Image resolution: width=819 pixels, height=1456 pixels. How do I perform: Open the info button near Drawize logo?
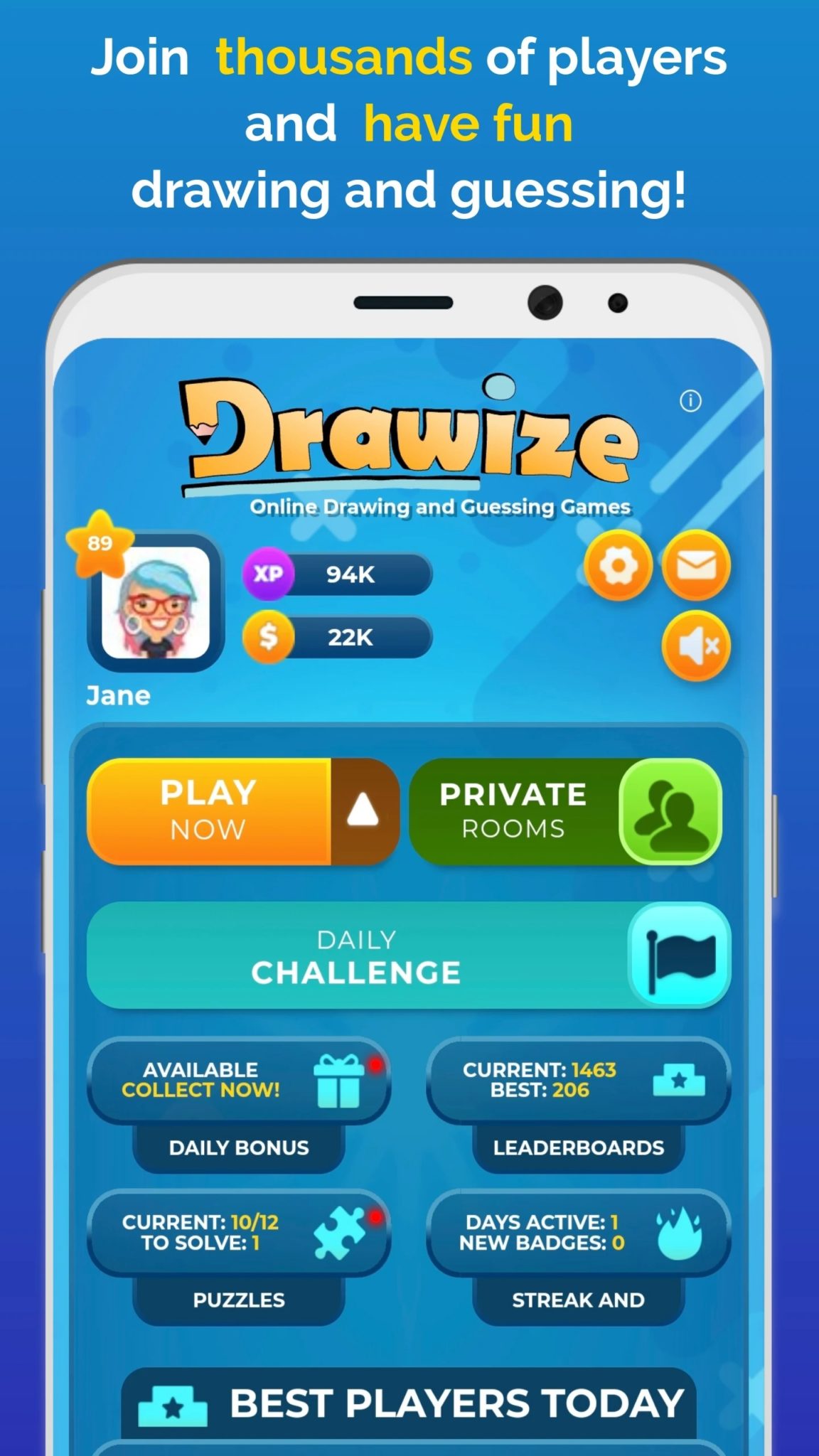690,402
